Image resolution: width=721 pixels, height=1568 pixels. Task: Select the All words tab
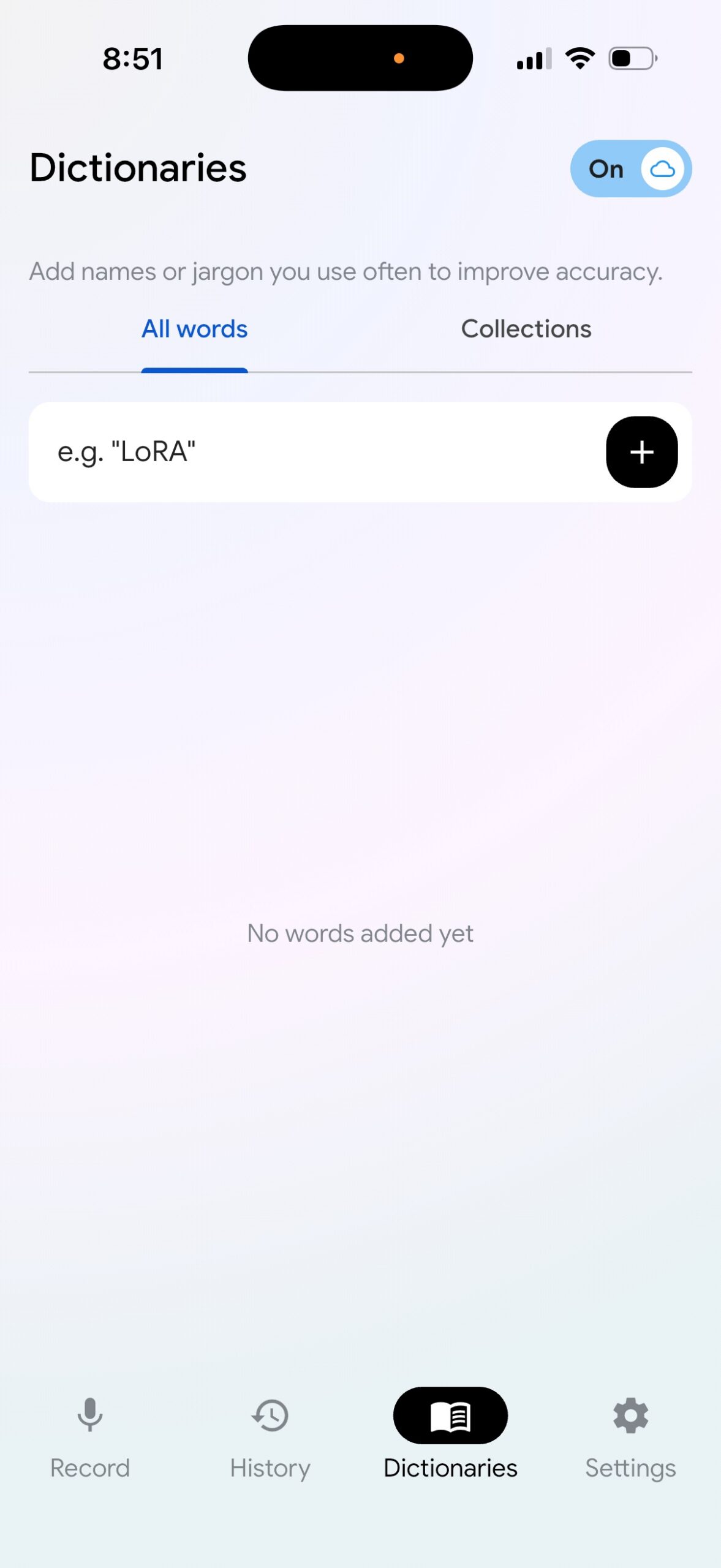click(194, 330)
